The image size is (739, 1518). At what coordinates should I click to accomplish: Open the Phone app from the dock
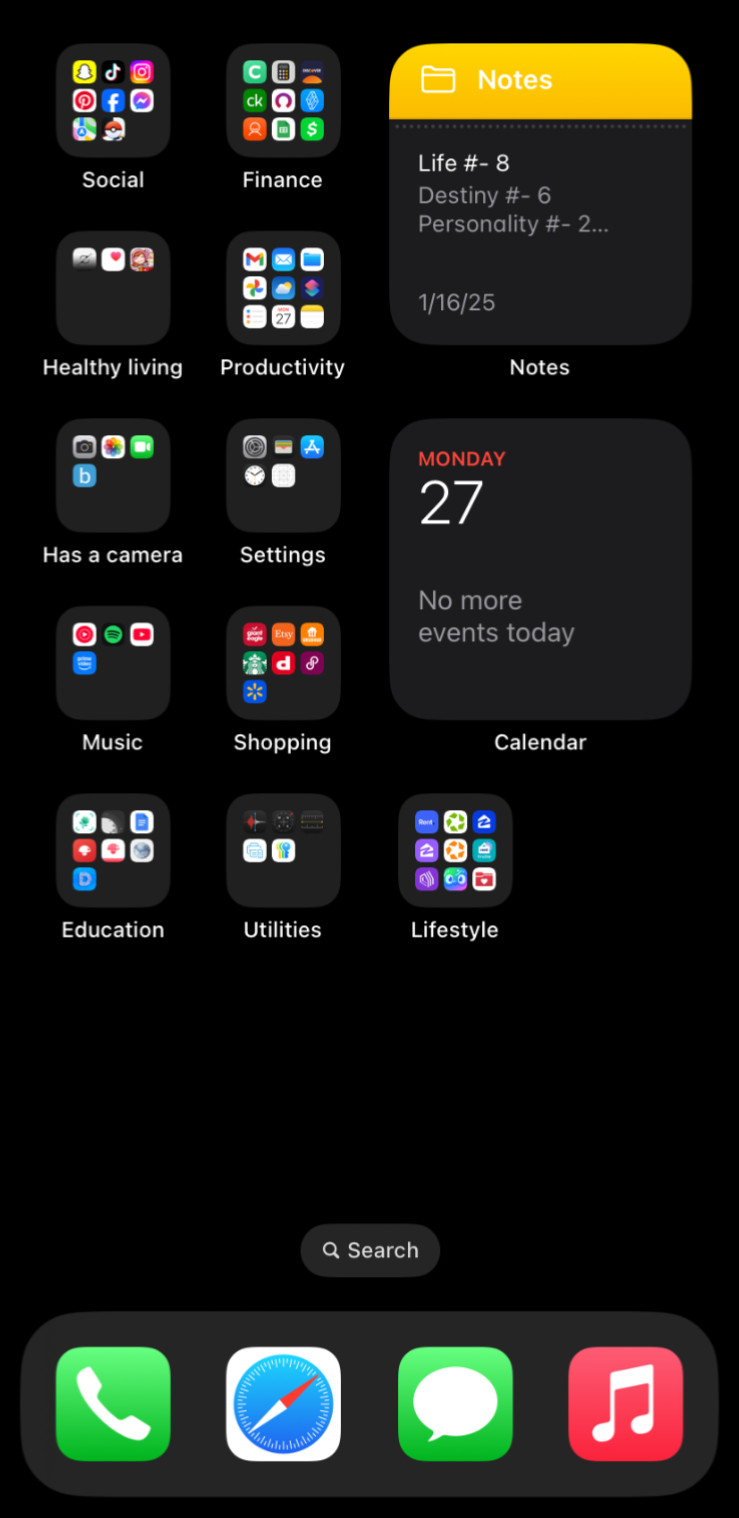tap(112, 1403)
